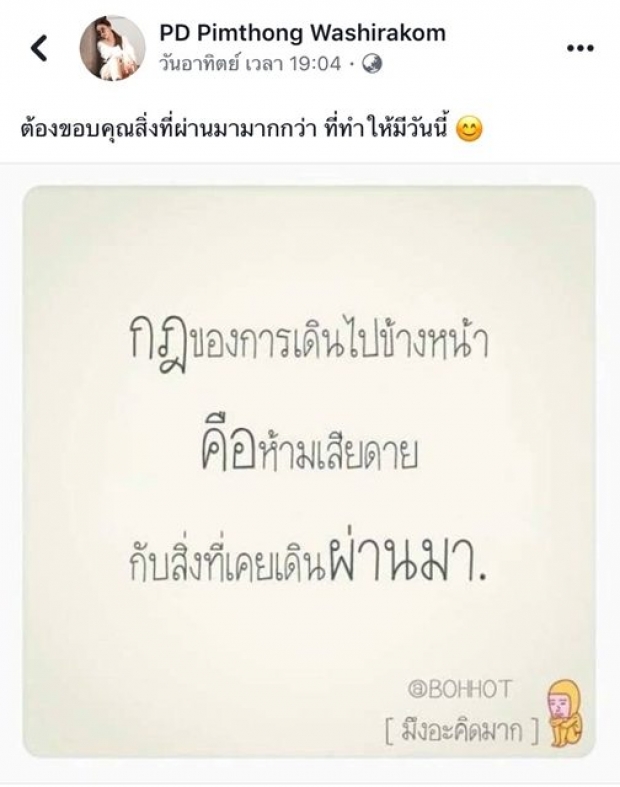Go back using the back arrow
Viewport: 620px width, 787px height.
click(39, 48)
